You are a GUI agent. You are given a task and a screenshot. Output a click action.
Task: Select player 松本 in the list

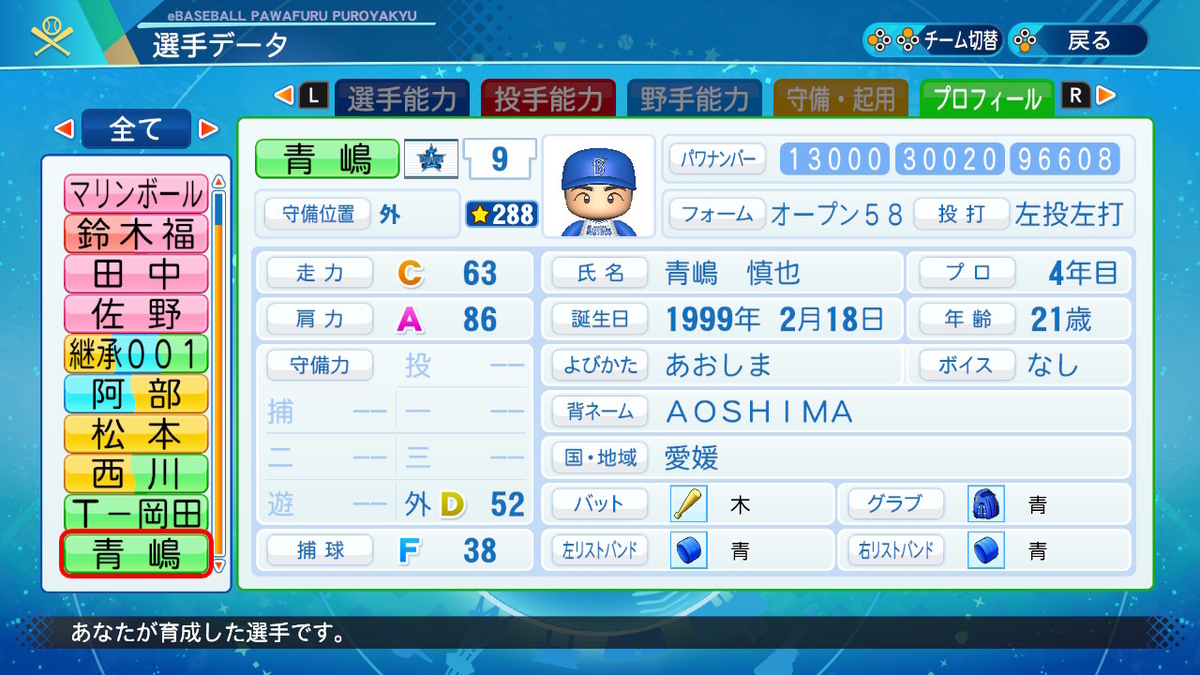(x=136, y=433)
